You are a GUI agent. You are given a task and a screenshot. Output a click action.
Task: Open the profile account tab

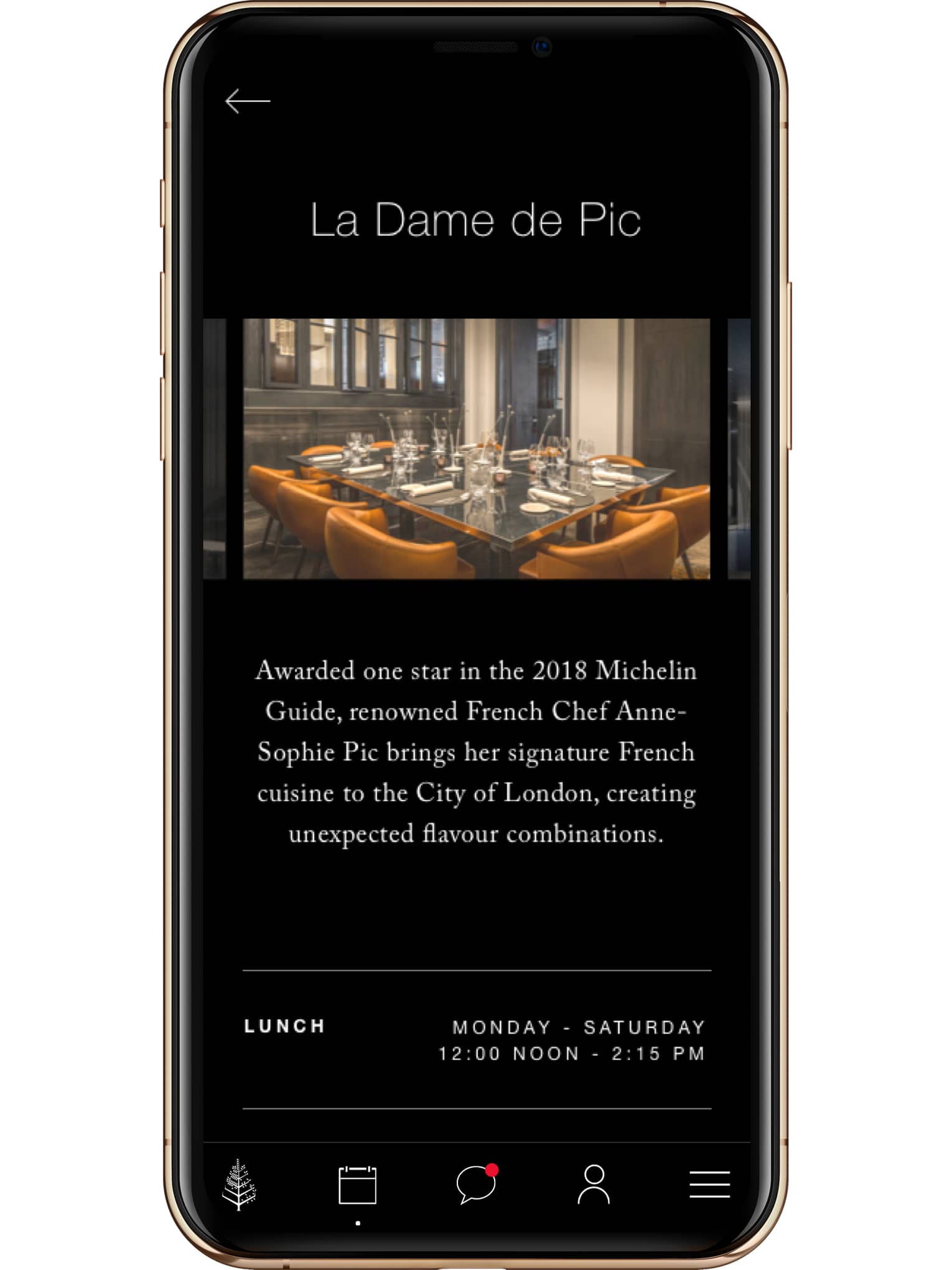(594, 1184)
